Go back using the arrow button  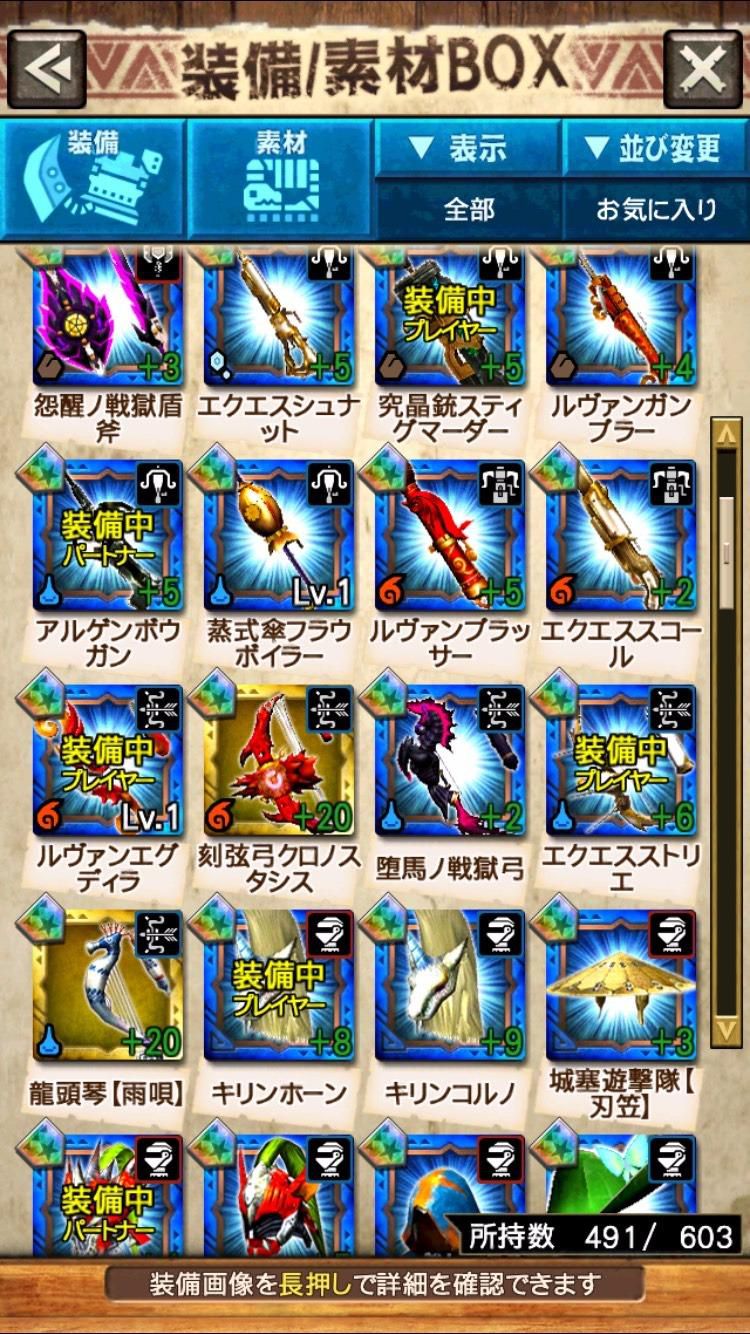point(47,68)
